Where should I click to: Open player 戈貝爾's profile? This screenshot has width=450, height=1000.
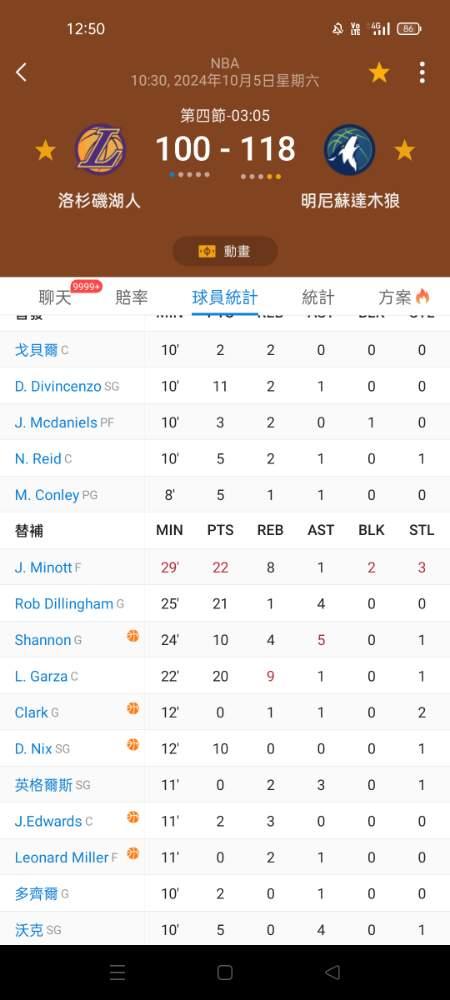36,349
